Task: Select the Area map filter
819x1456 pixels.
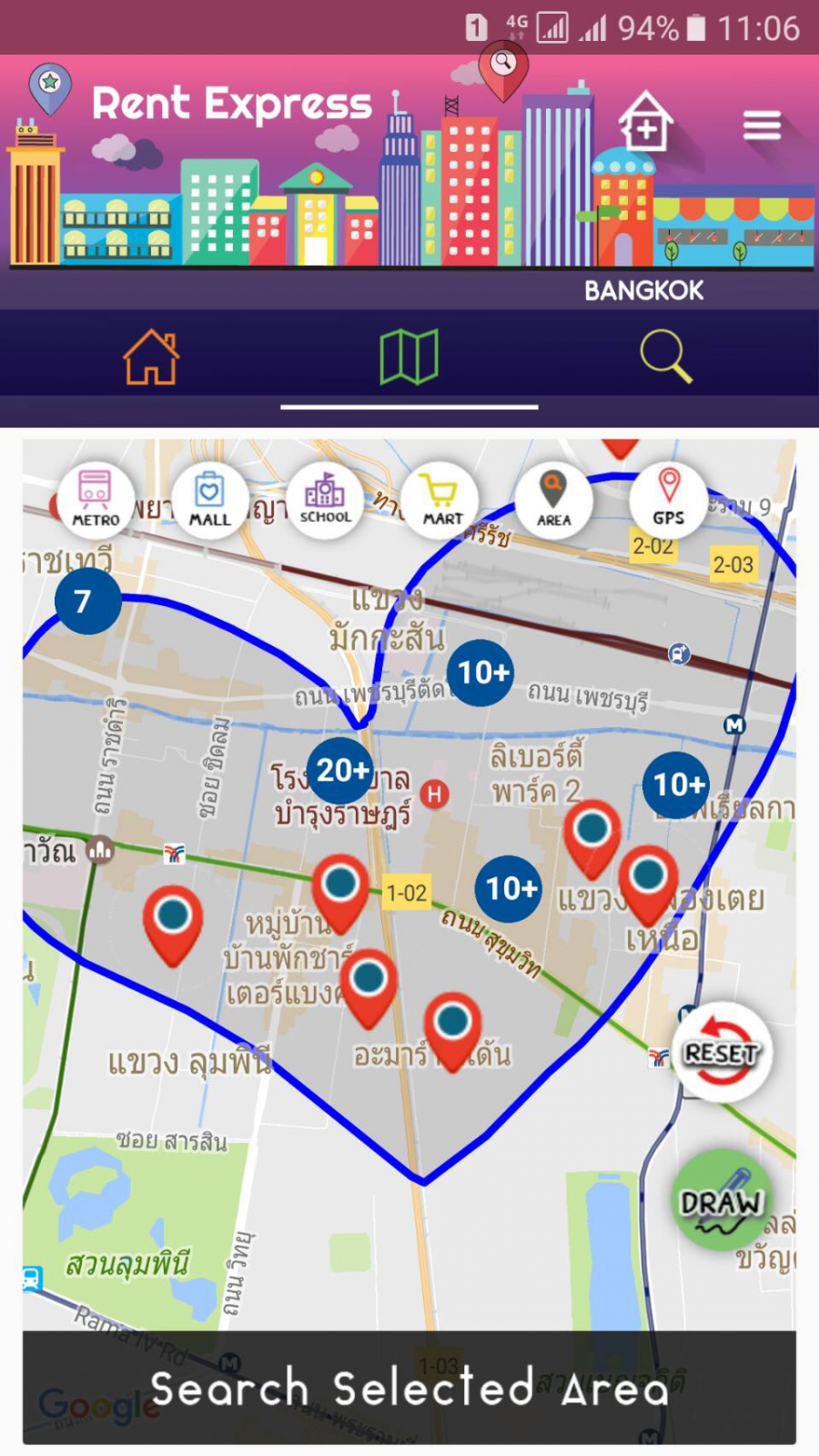Action: 553,500
